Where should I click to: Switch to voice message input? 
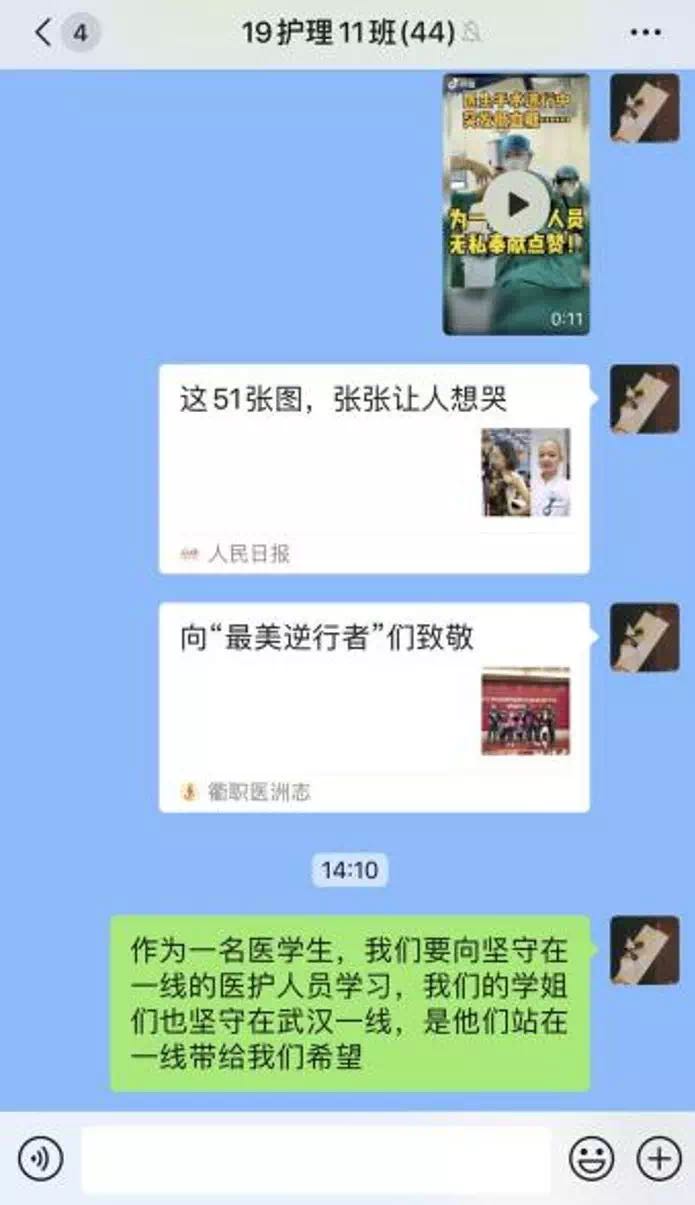pyautogui.click(x=40, y=1159)
